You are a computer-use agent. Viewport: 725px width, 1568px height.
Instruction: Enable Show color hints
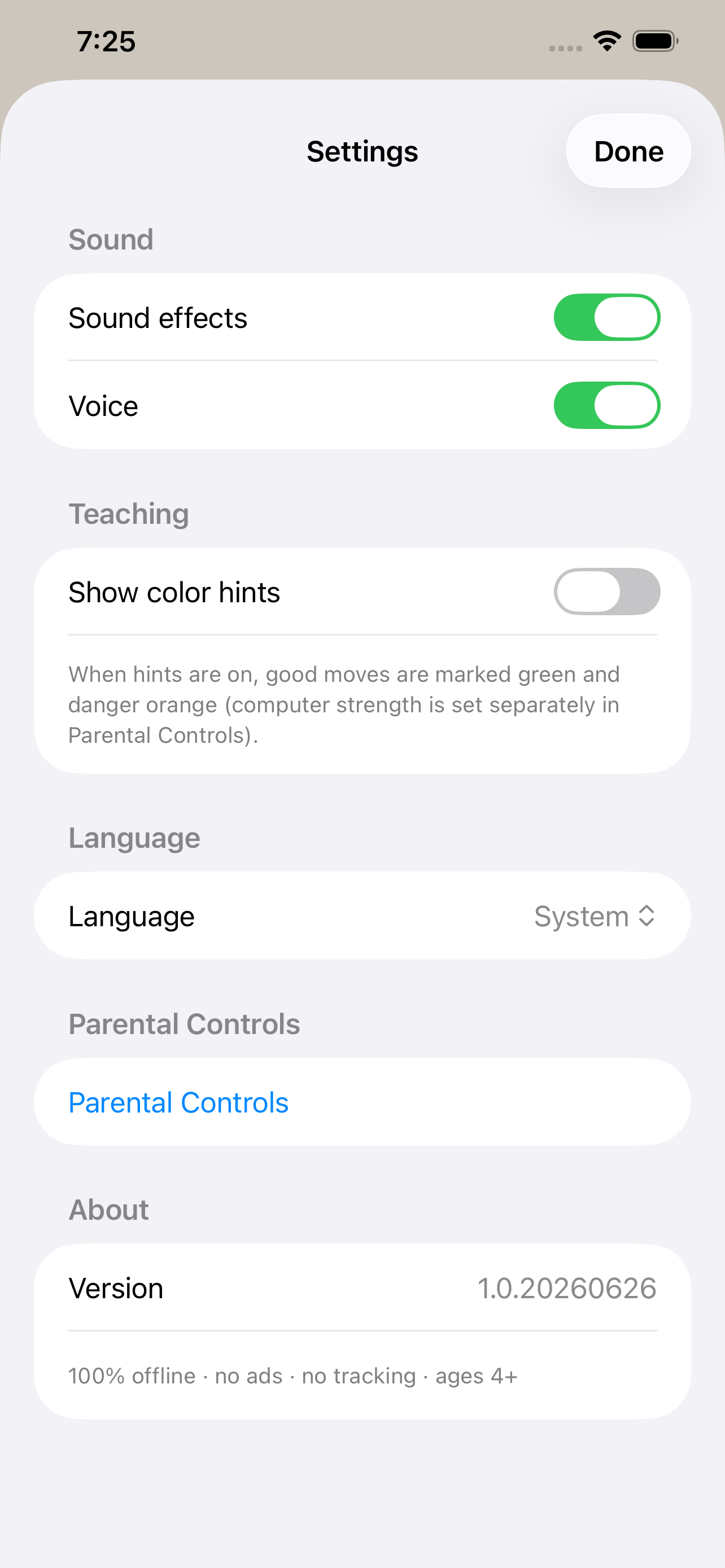pos(607,592)
